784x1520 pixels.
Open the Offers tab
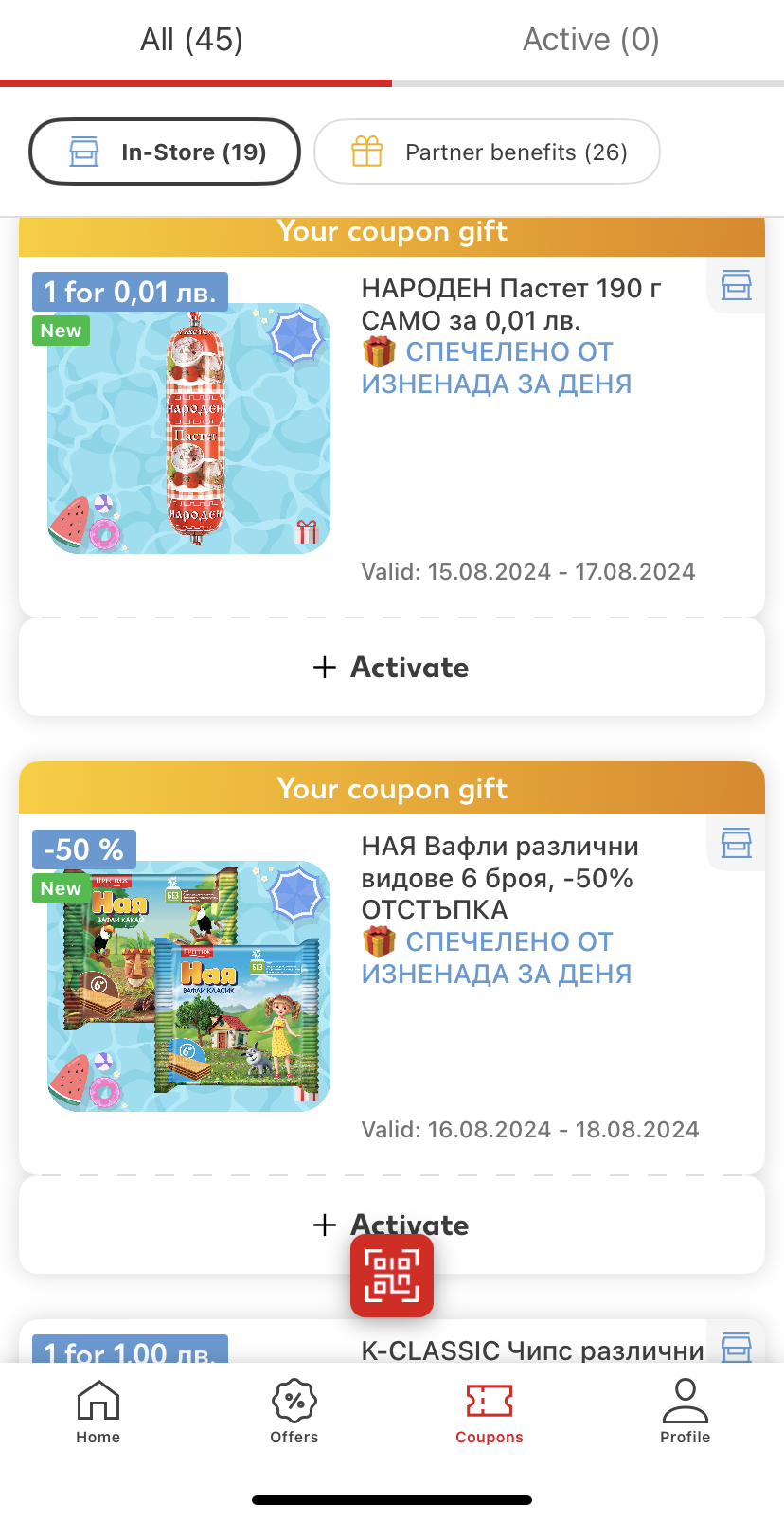click(294, 1411)
